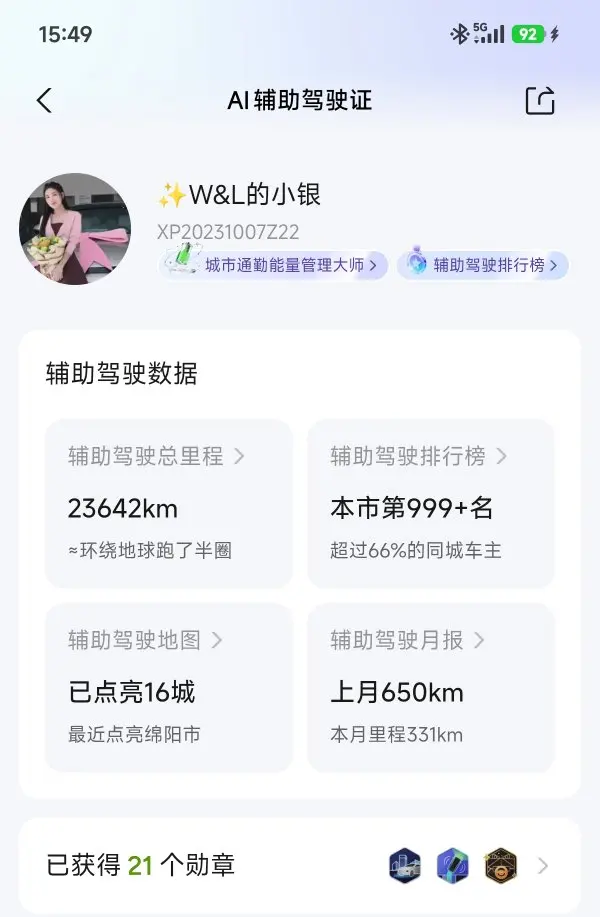View the 本市第999+名 ranking card
This screenshot has height=917, width=600.
click(x=430, y=503)
